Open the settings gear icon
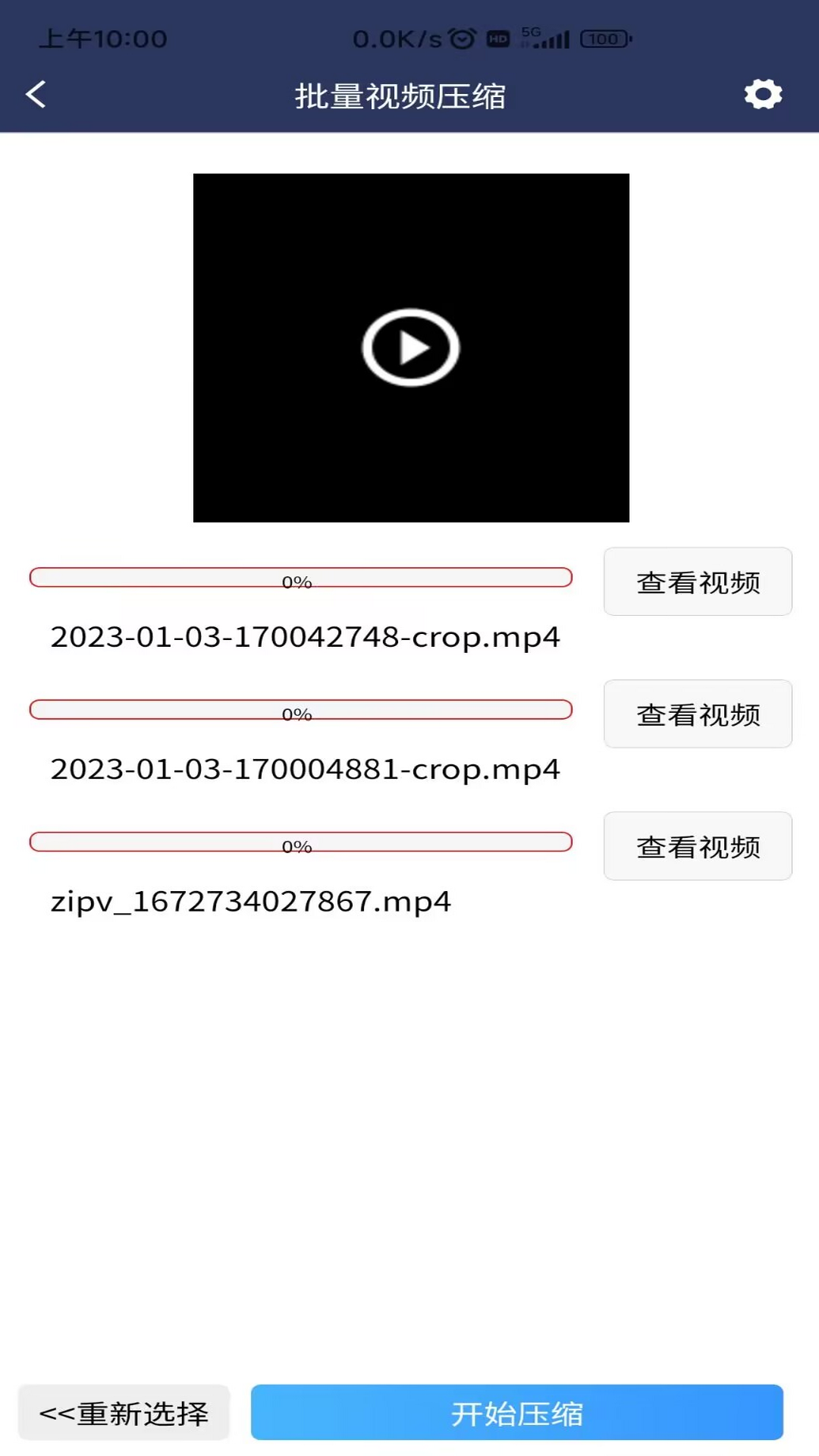 [x=764, y=95]
